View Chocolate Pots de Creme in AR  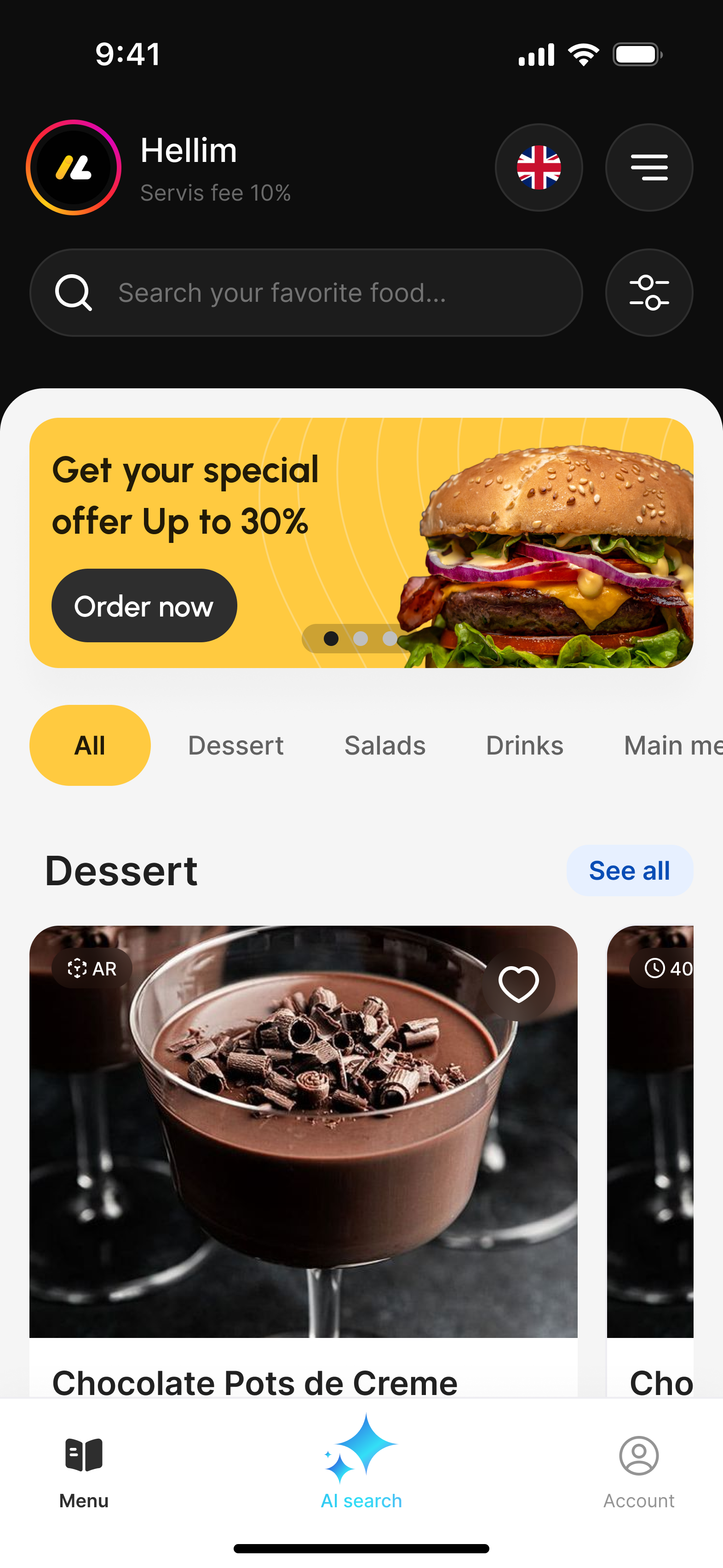coord(92,968)
